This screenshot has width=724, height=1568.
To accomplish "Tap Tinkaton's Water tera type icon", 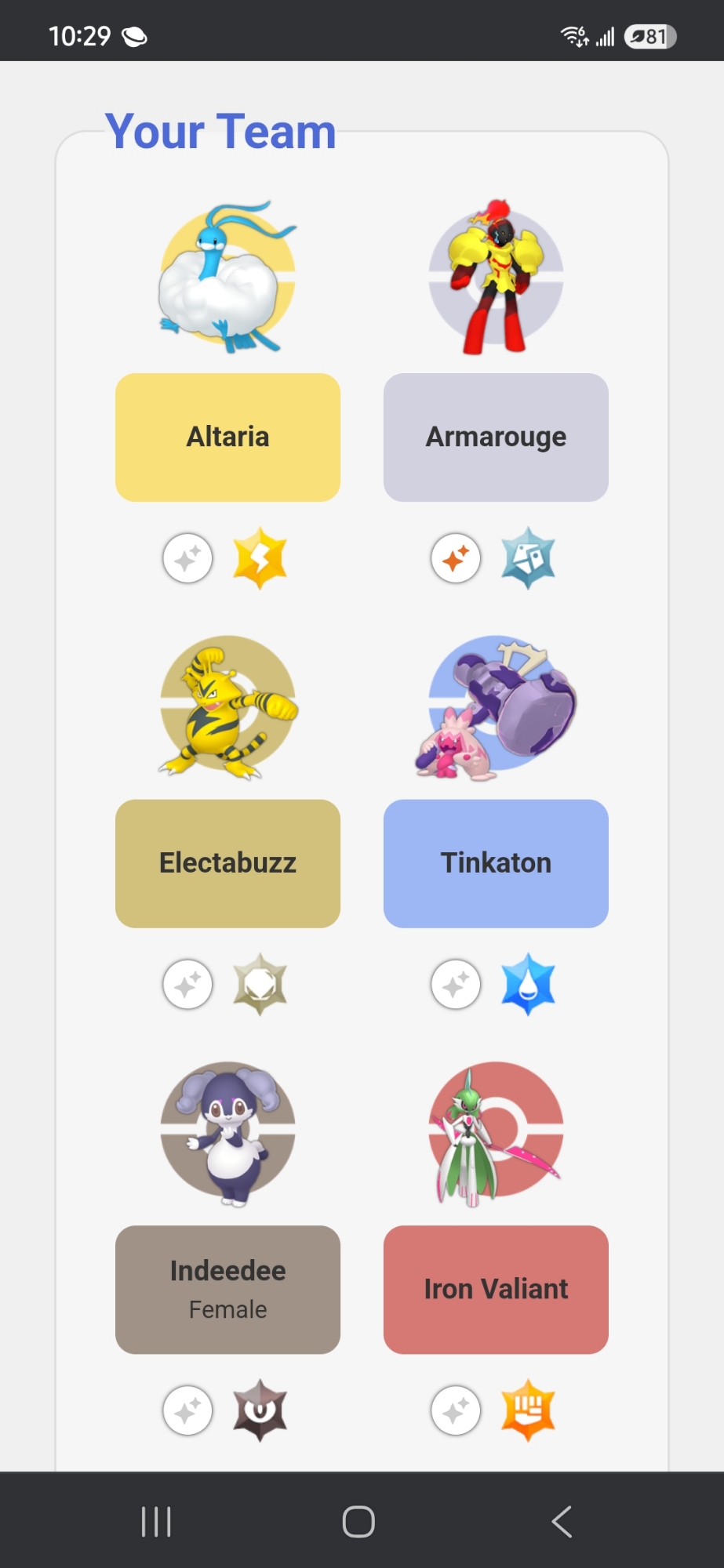I will click(529, 985).
